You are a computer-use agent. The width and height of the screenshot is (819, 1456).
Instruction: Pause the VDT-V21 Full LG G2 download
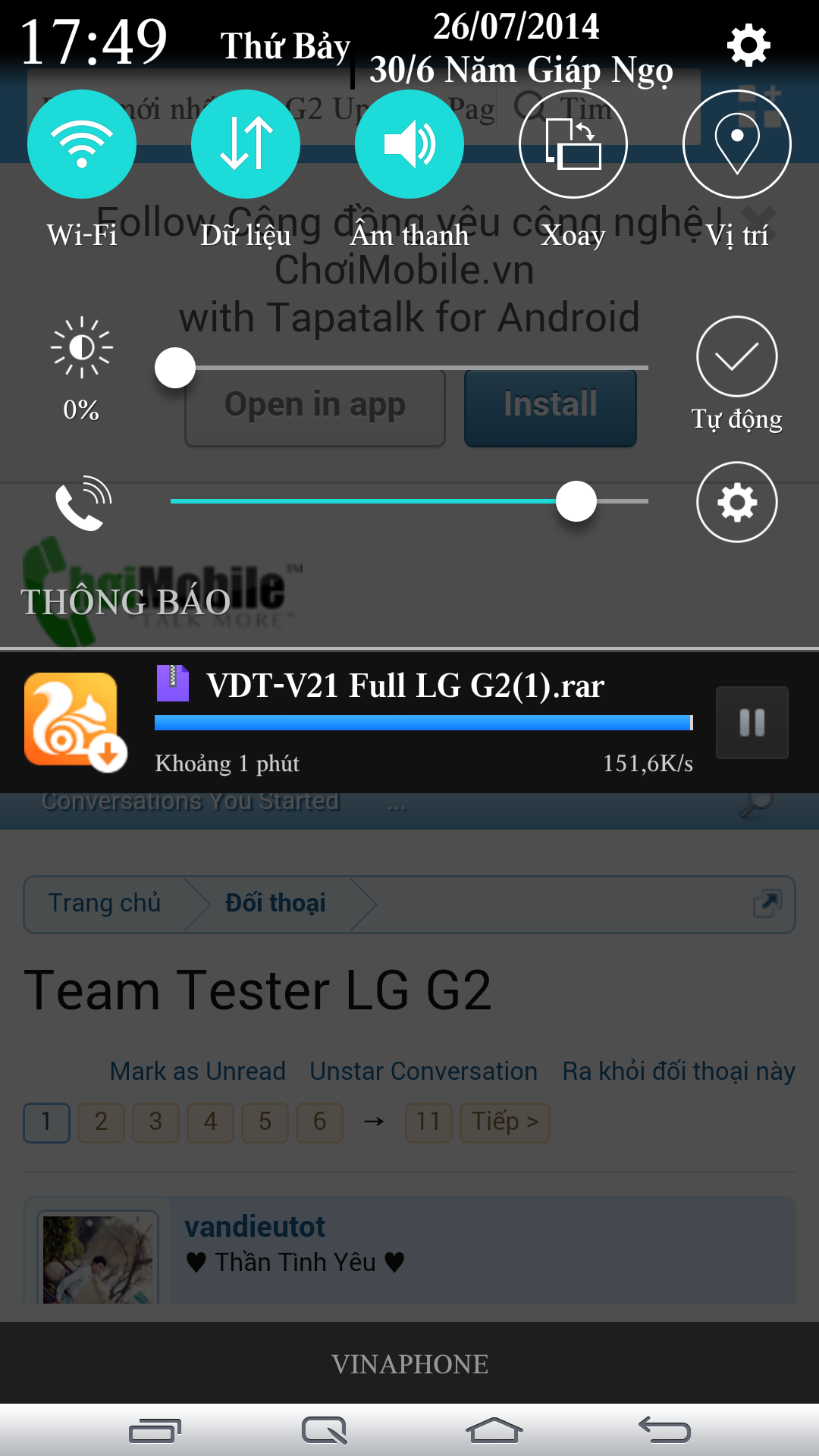click(752, 723)
